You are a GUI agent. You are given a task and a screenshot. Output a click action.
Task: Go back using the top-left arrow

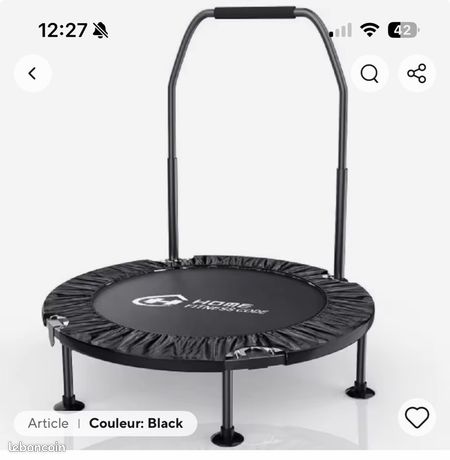click(33, 73)
